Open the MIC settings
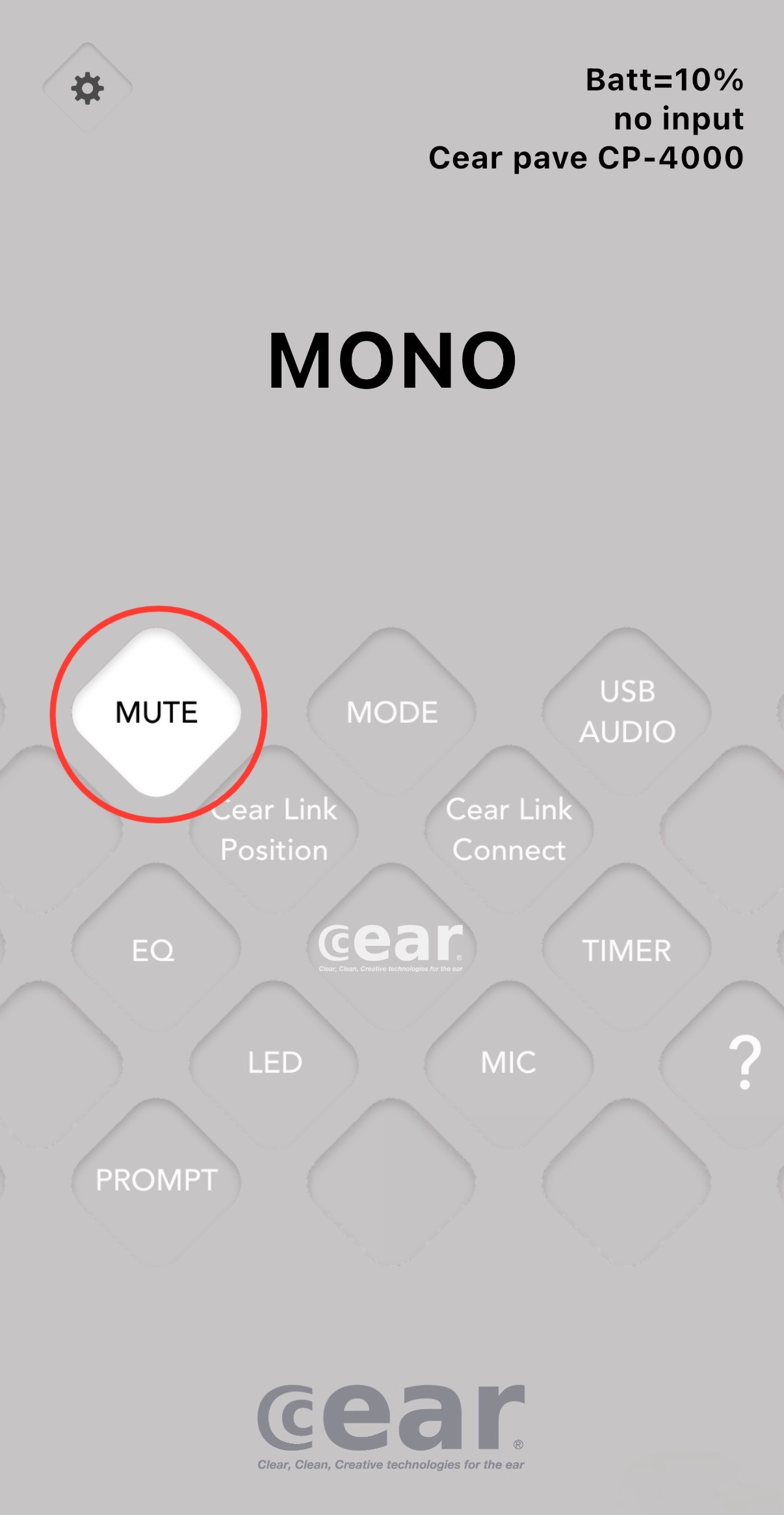The image size is (784, 1515). coord(509,1062)
